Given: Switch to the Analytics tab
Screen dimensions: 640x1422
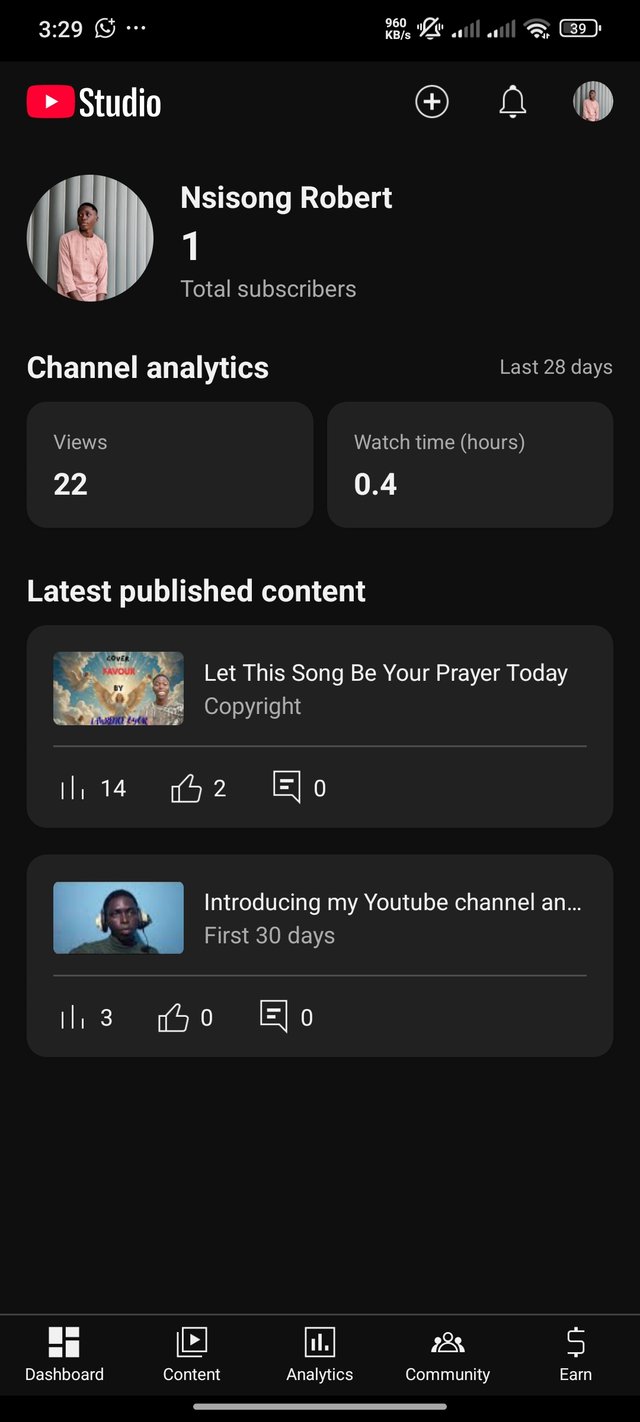Looking at the screenshot, I should pos(320,1355).
